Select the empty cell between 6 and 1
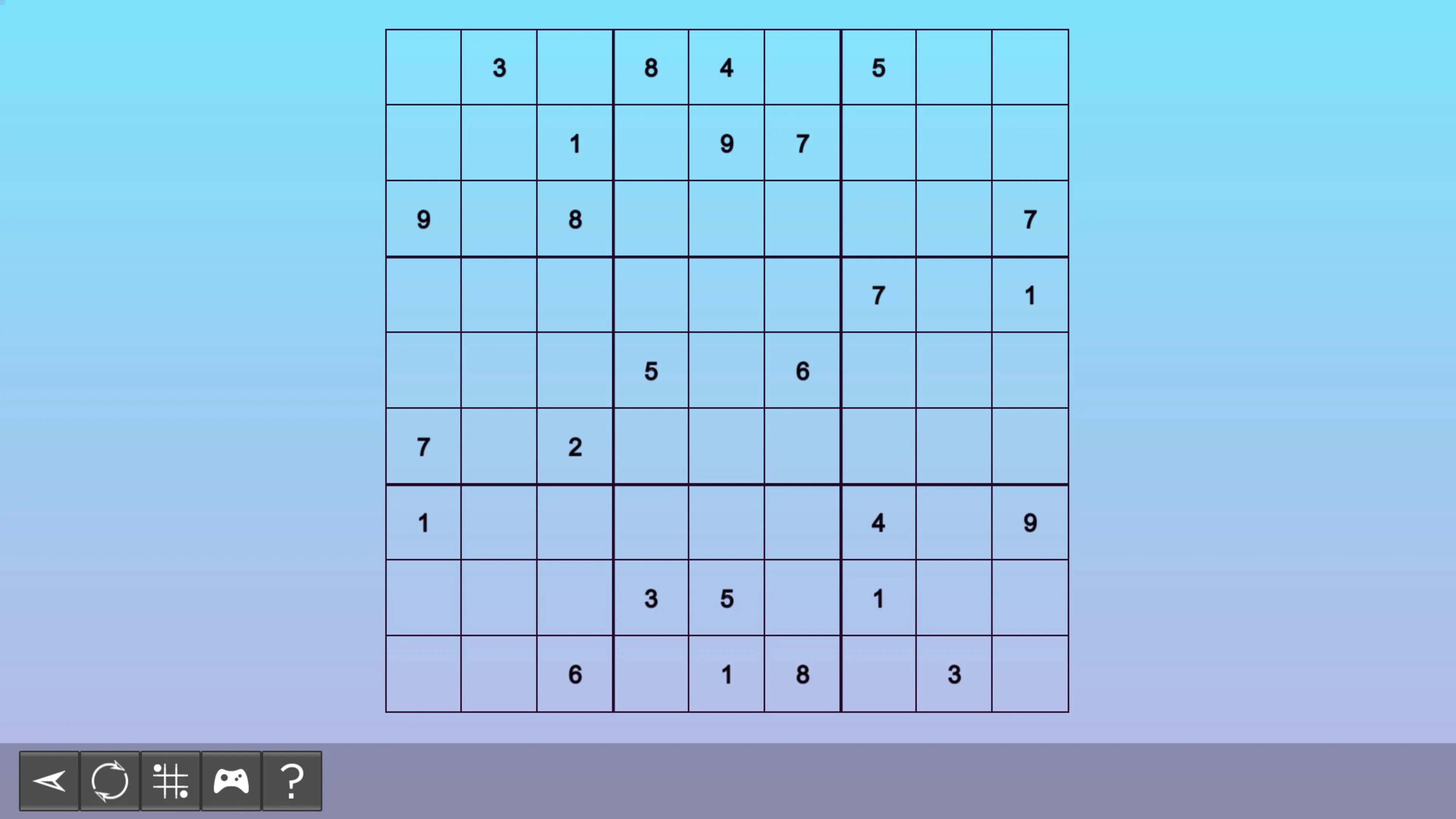The height and width of the screenshot is (819, 1456). (651, 674)
